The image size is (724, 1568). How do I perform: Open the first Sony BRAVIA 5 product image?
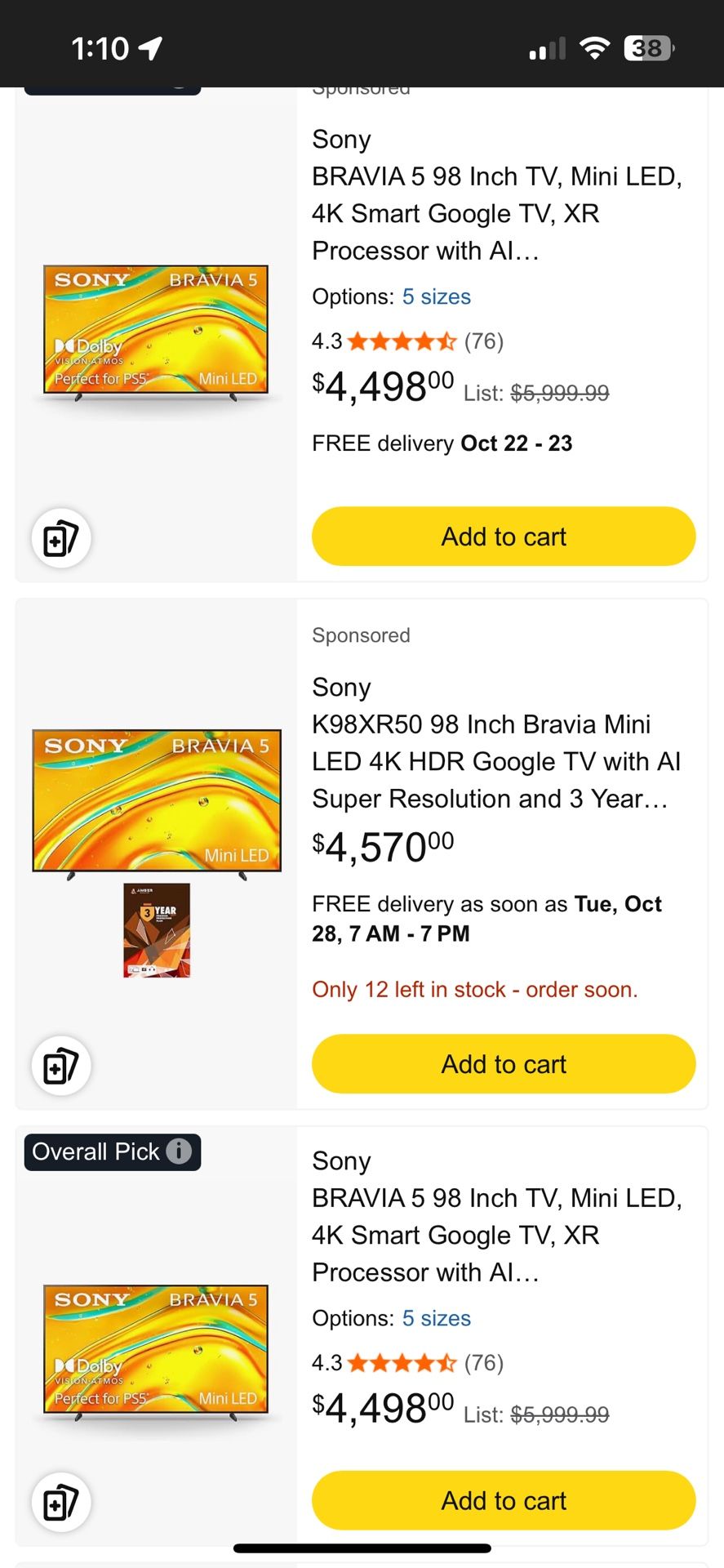pyautogui.click(x=156, y=331)
